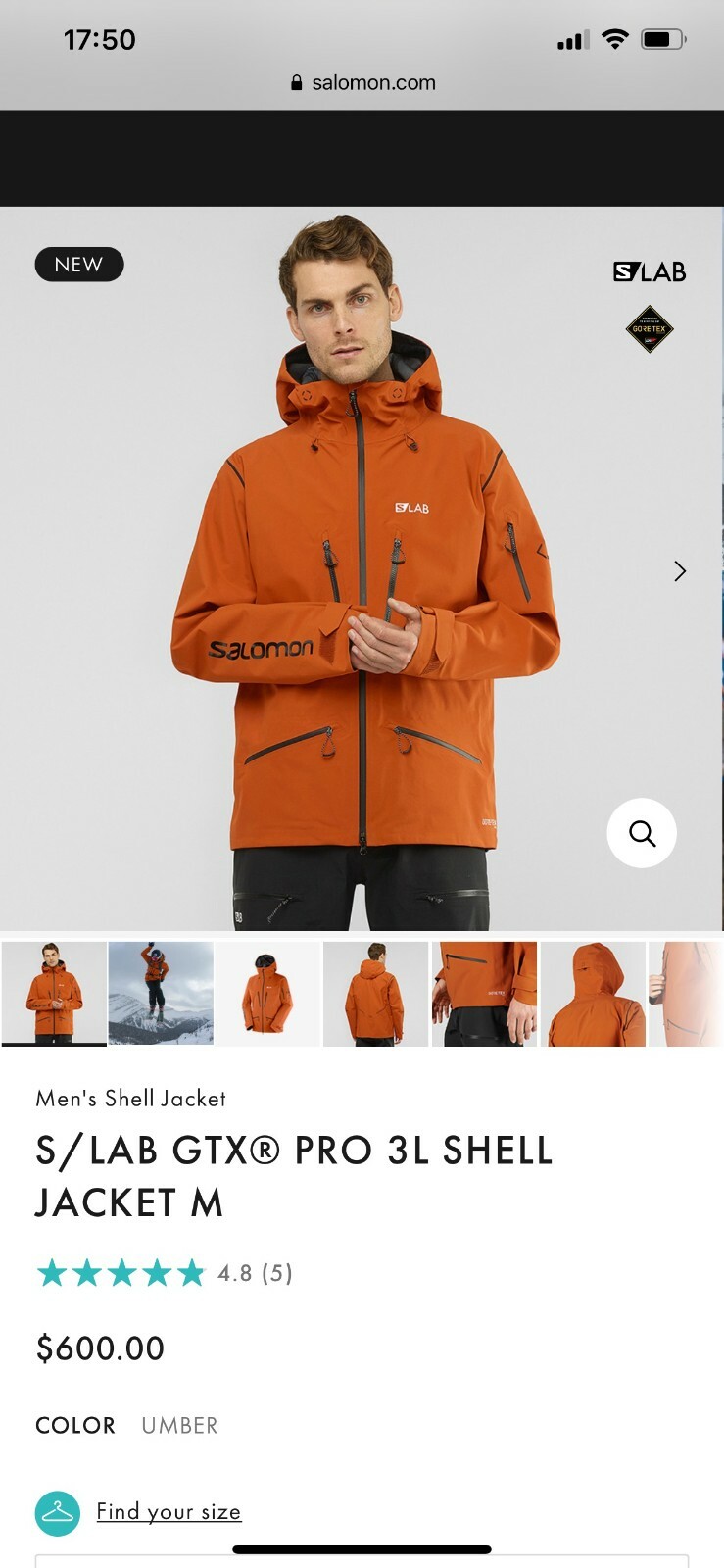Tap the salomon.com address bar
This screenshot has height=1568, width=724.
pos(362,83)
